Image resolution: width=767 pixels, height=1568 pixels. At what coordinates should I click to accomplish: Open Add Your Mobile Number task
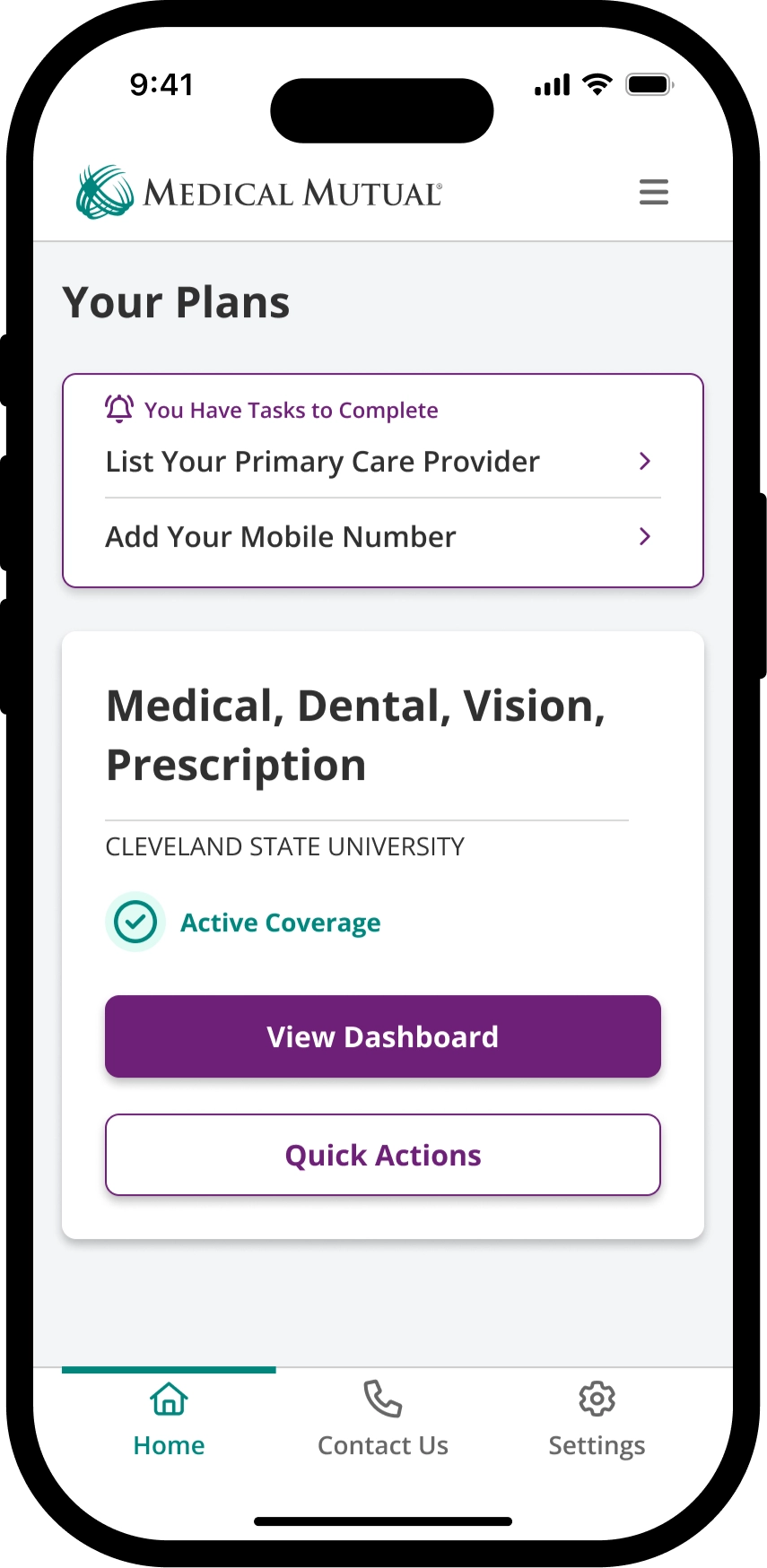(x=382, y=537)
